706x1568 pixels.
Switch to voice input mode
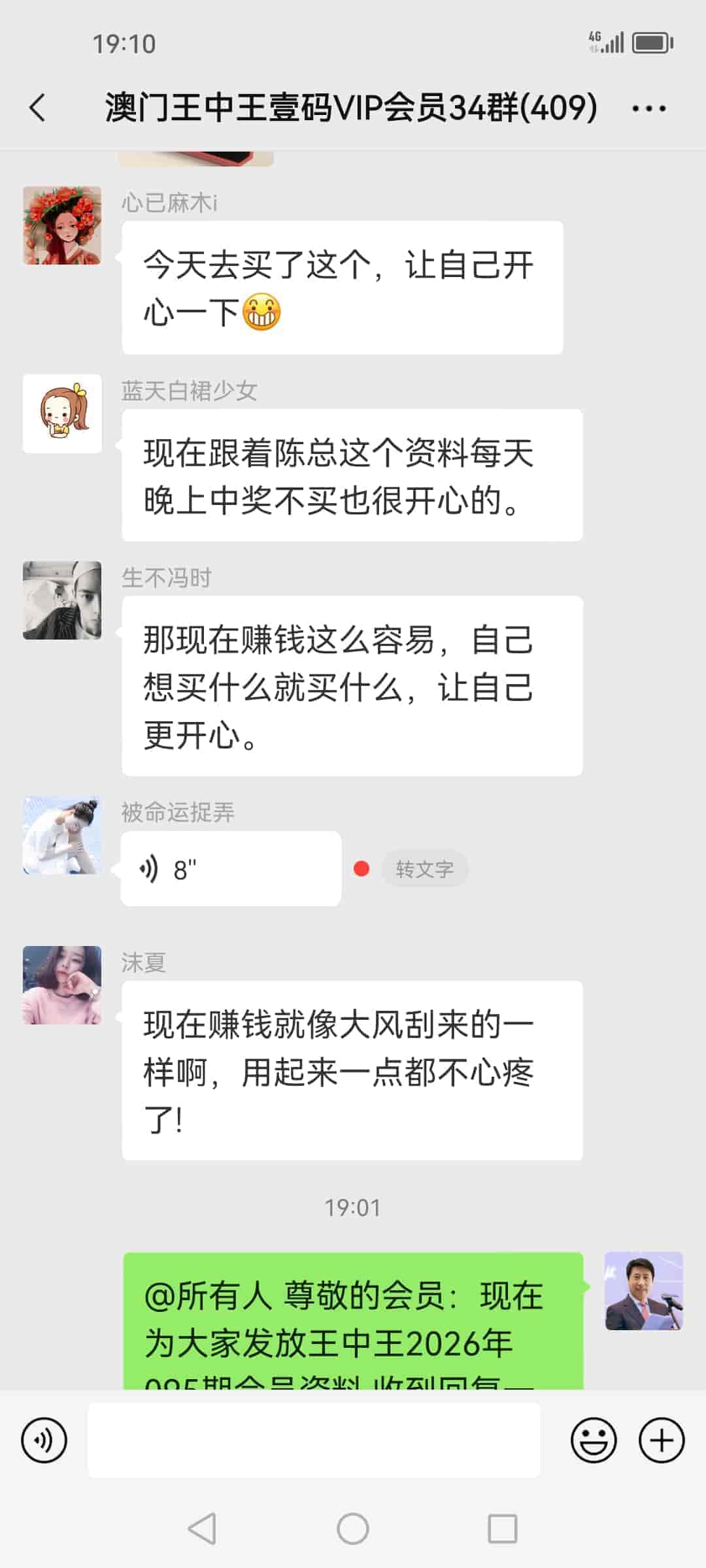(44, 1440)
